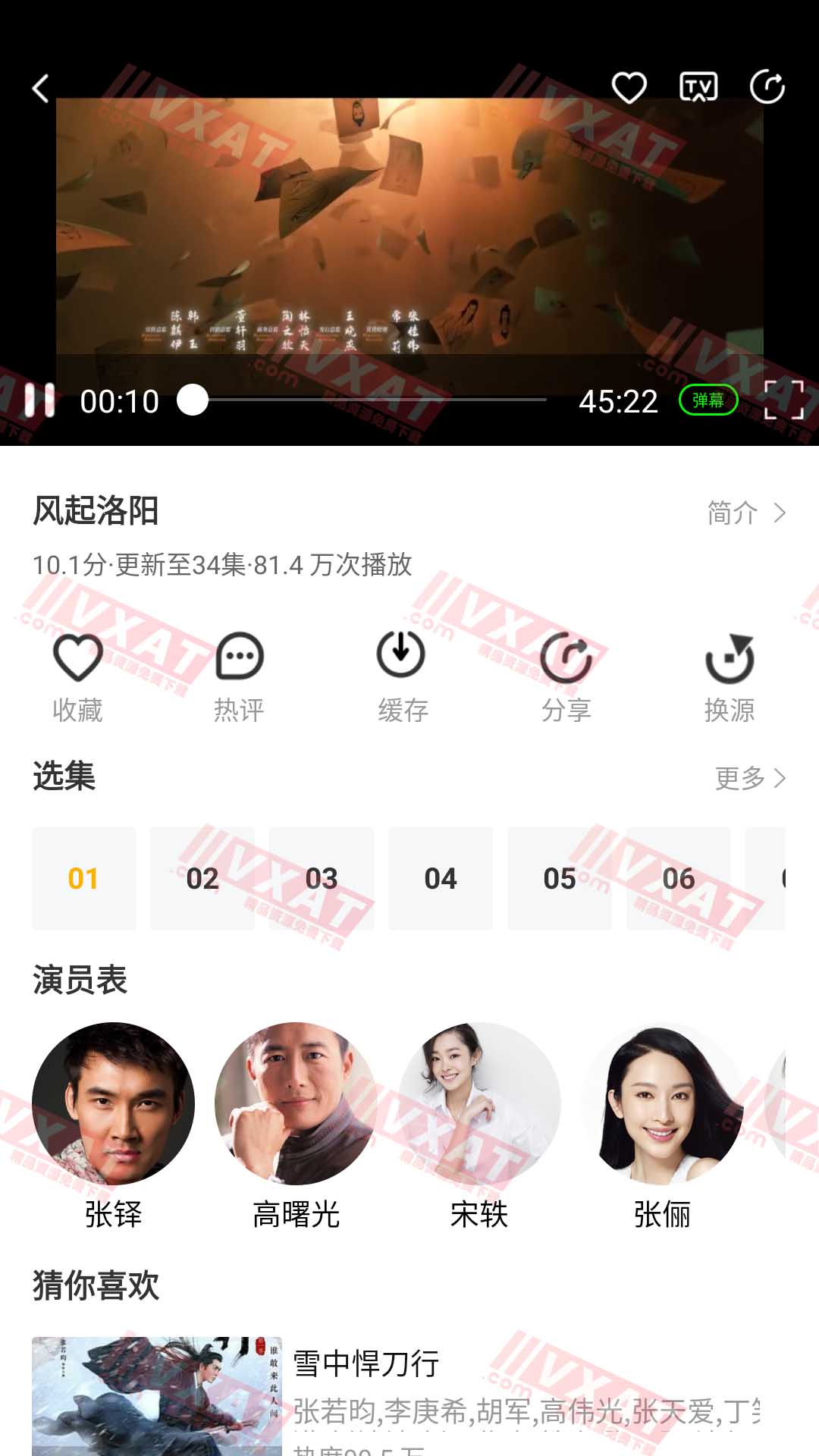Pause the video playback

[39, 400]
